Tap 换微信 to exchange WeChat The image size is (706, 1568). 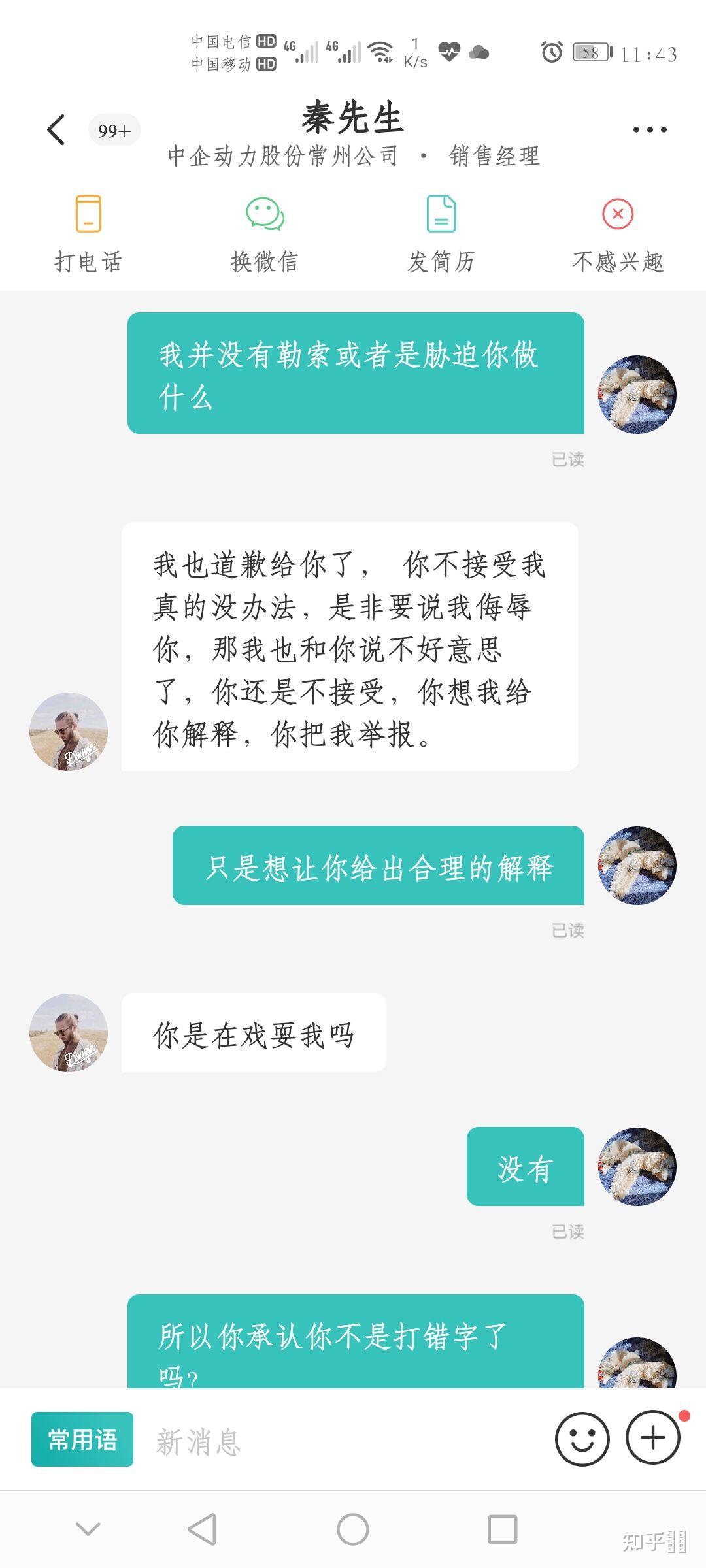coord(265,233)
